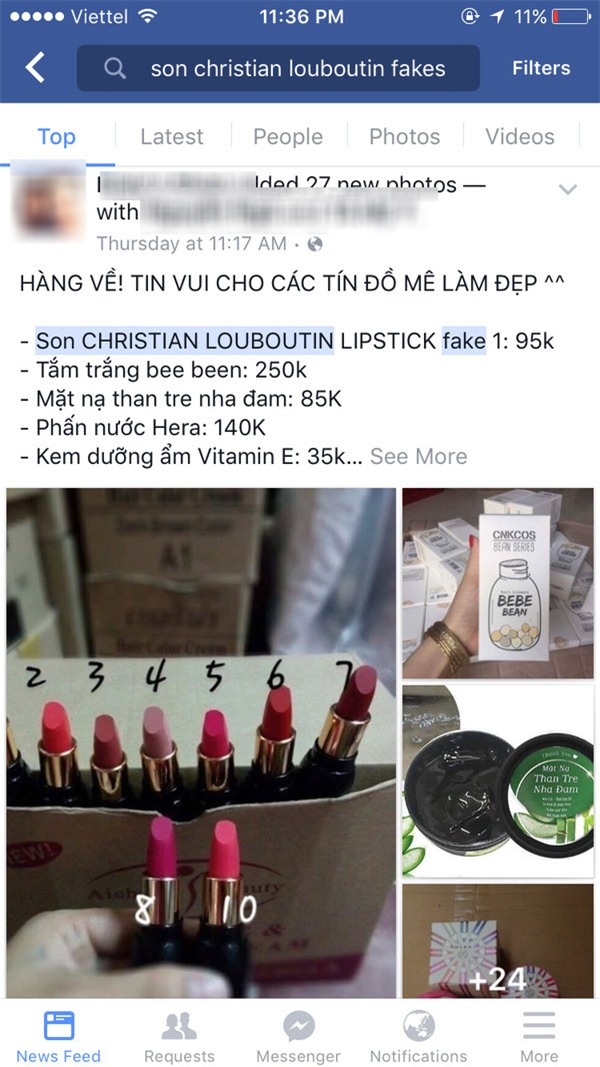Select the Top results tab
600x1067 pixels.
pos(56,137)
